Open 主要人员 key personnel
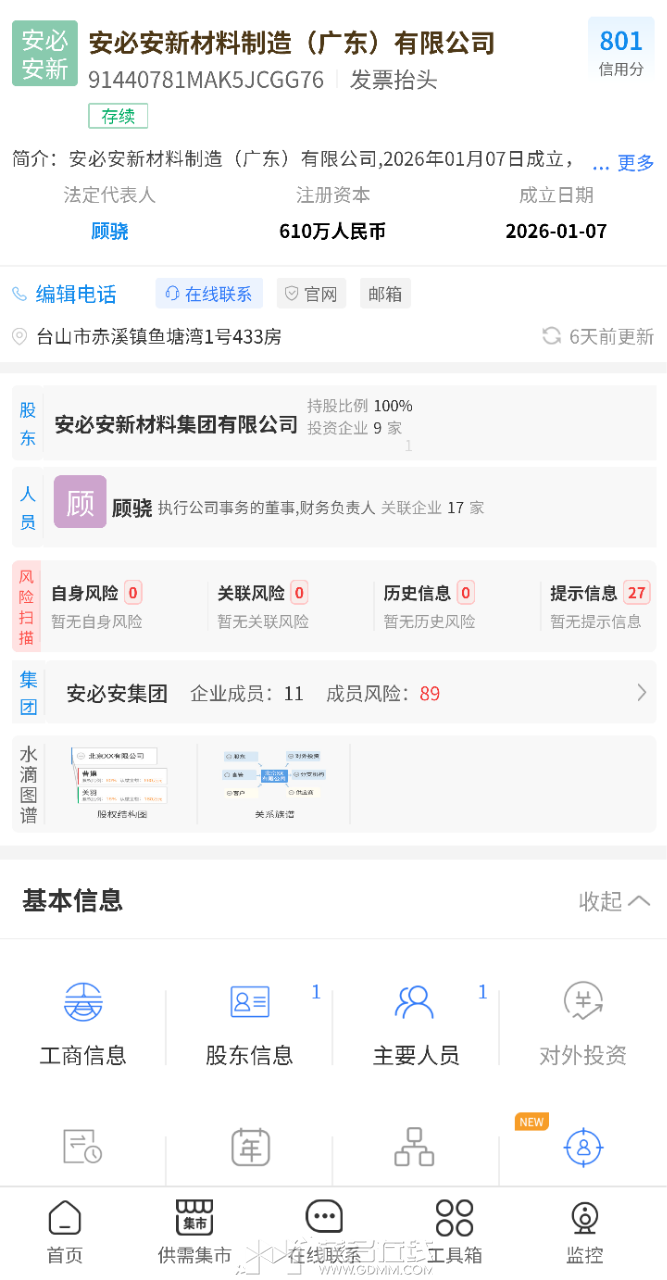This screenshot has width=667, height=1280. (x=415, y=1024)
